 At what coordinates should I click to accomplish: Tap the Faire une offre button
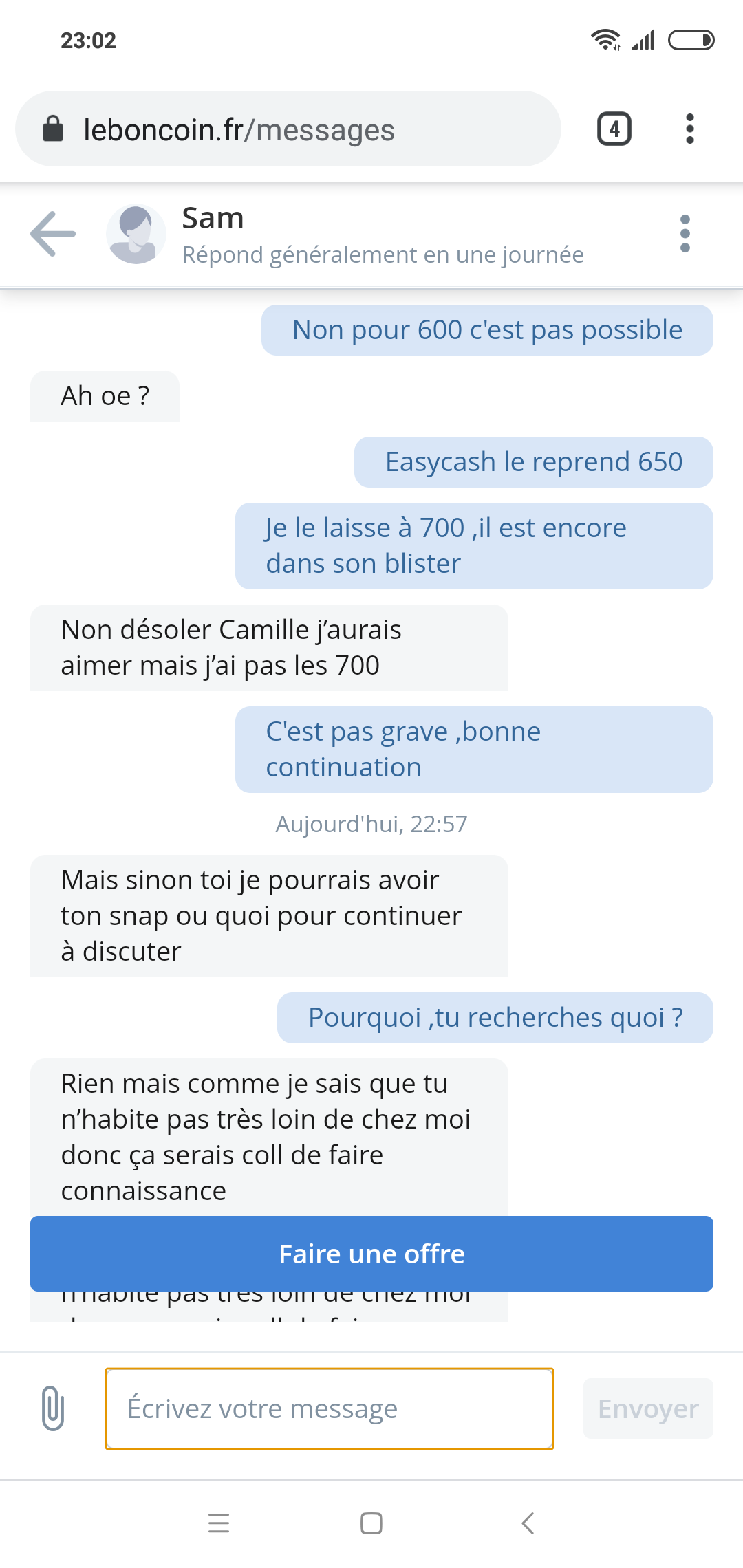tap(371, 1254)
